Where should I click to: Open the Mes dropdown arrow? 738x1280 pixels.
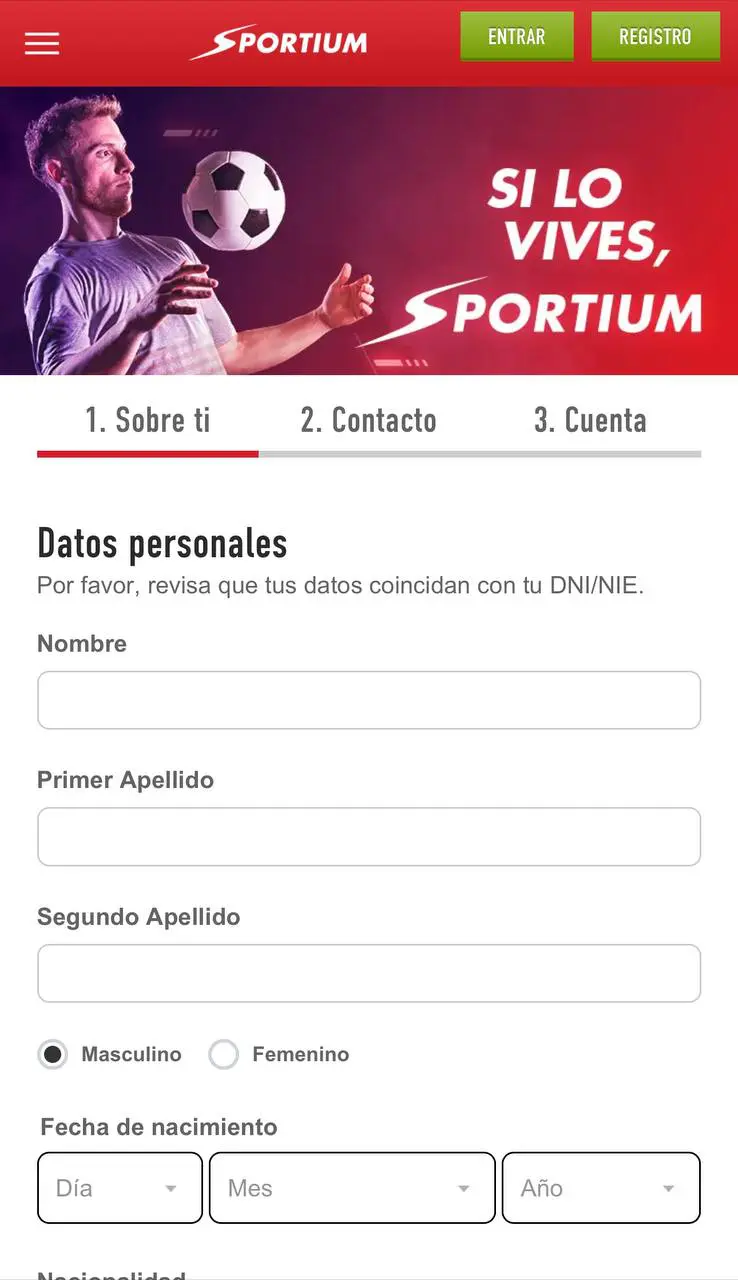(462, 1188)
